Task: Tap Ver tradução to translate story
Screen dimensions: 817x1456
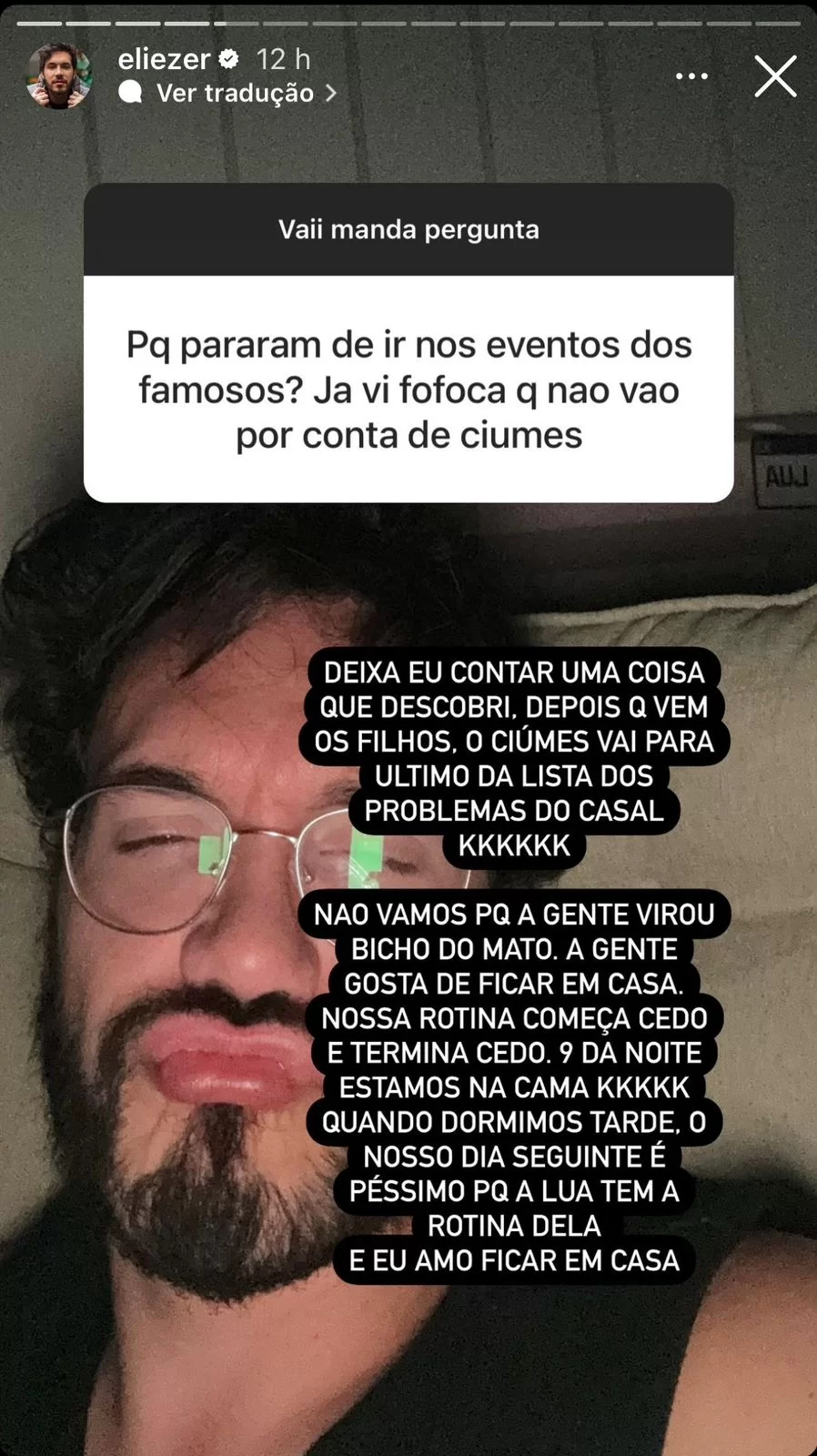Action: [235, 93]
